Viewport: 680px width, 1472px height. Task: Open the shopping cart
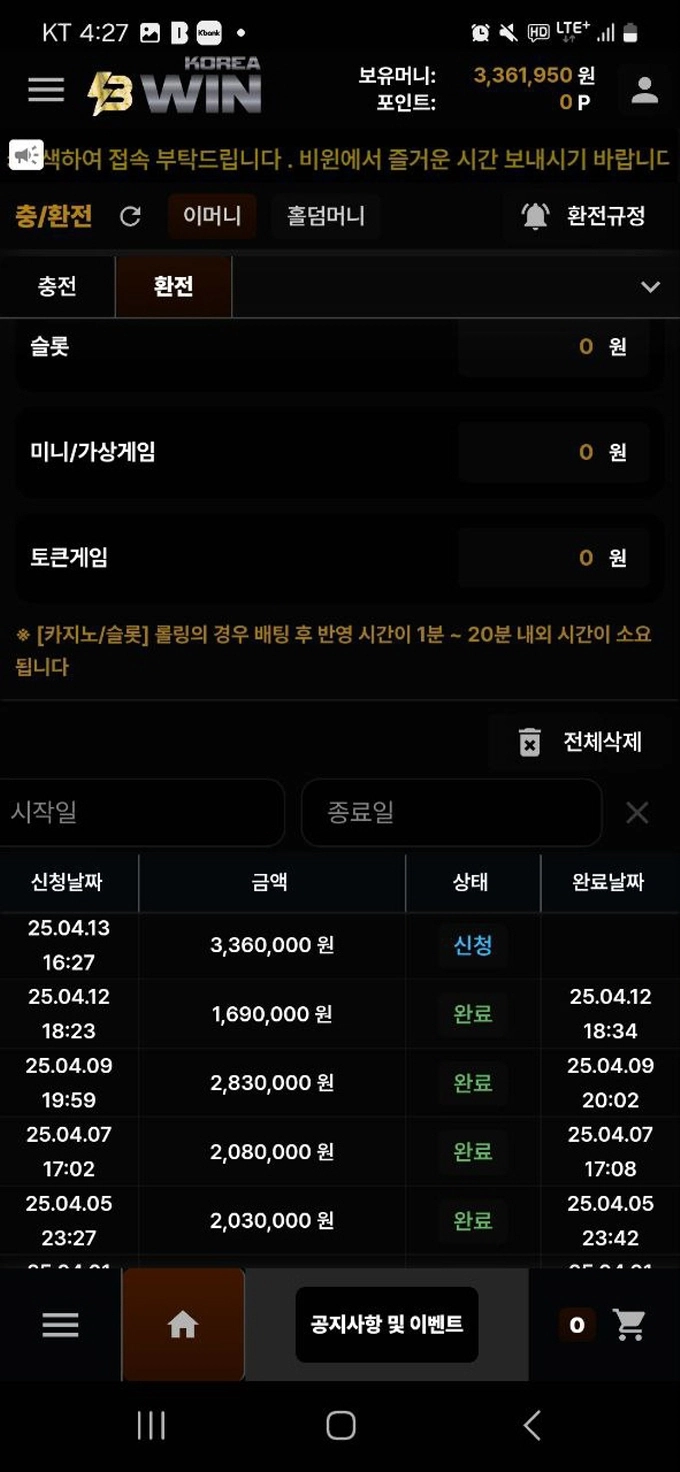click(x=629, y=1325)
